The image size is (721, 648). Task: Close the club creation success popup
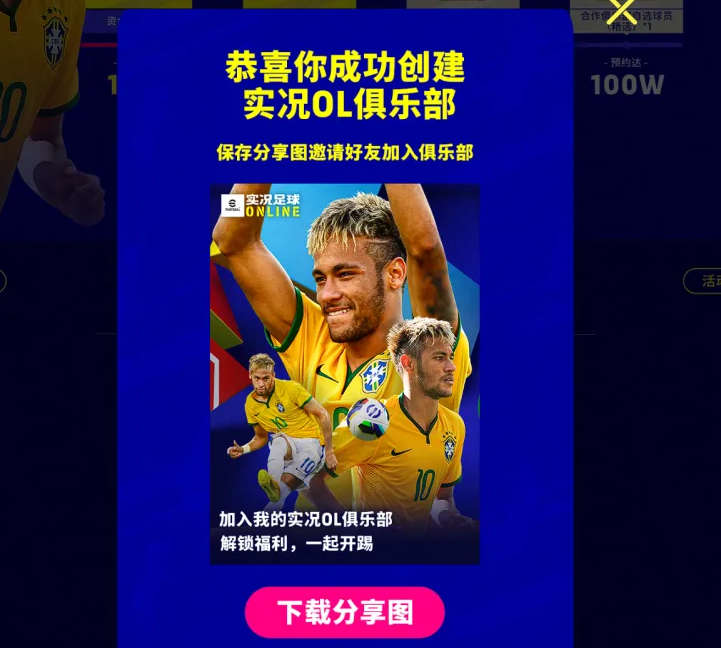tap(621, 11)
